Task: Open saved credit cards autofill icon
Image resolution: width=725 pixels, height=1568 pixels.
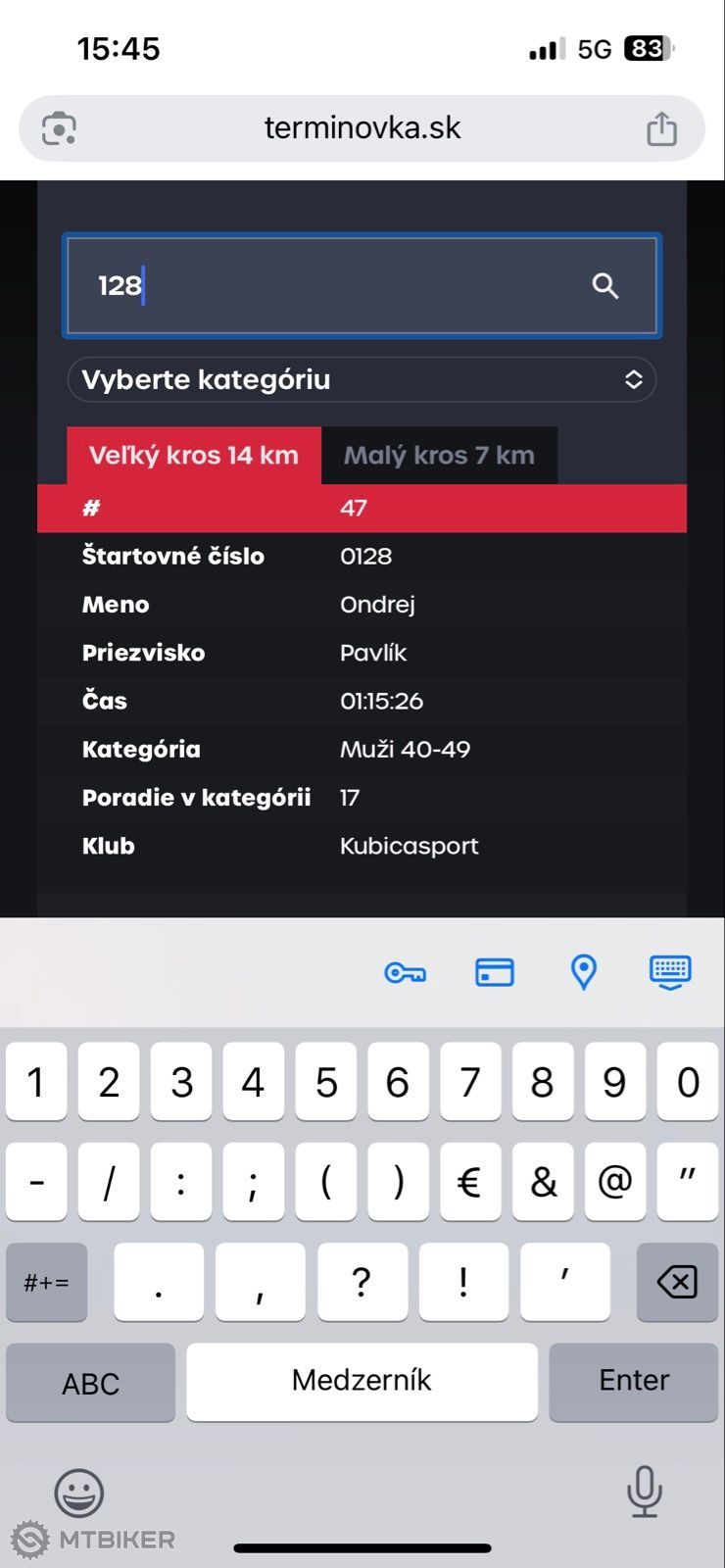Action: point(494,972)
